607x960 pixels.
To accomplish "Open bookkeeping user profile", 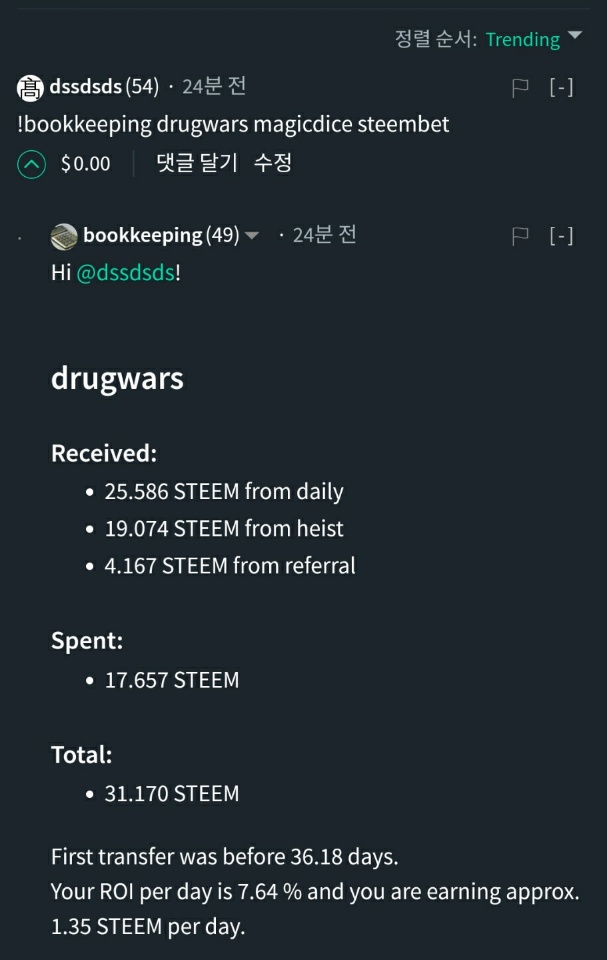I will click(142, 235).
